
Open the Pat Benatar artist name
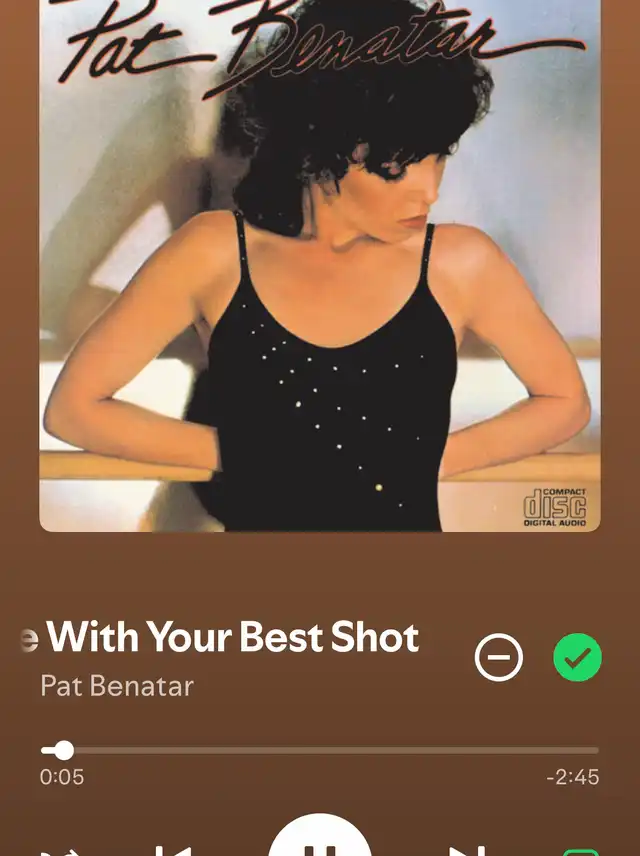[x=117, y=686]
